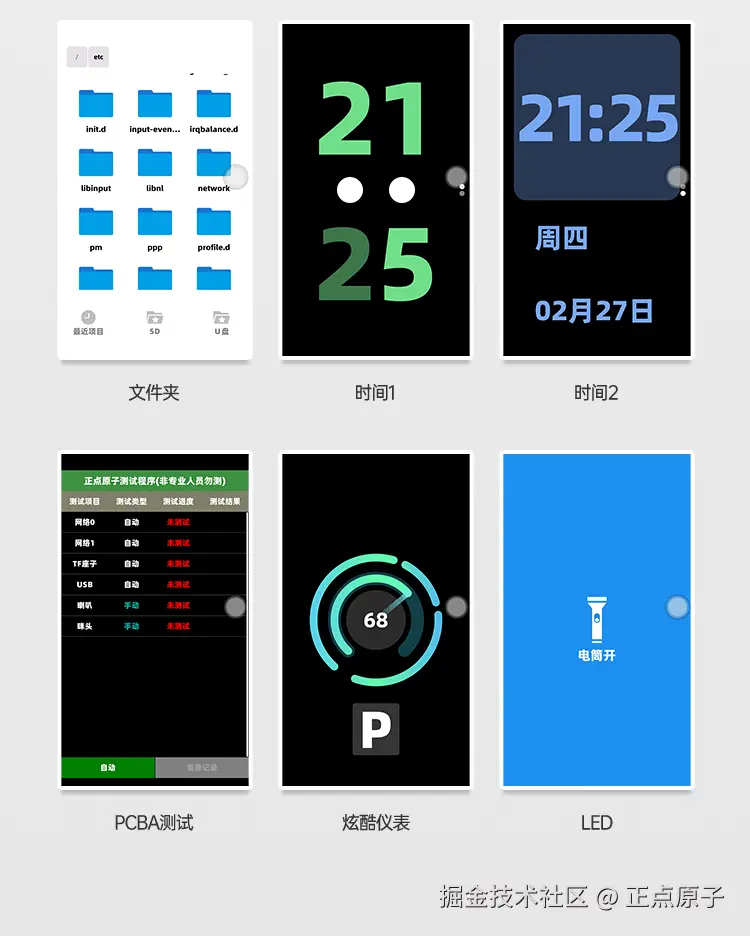Select the green 自动 tab in PCBA tester
Screen dimensions: 750x936
[107, 768]
